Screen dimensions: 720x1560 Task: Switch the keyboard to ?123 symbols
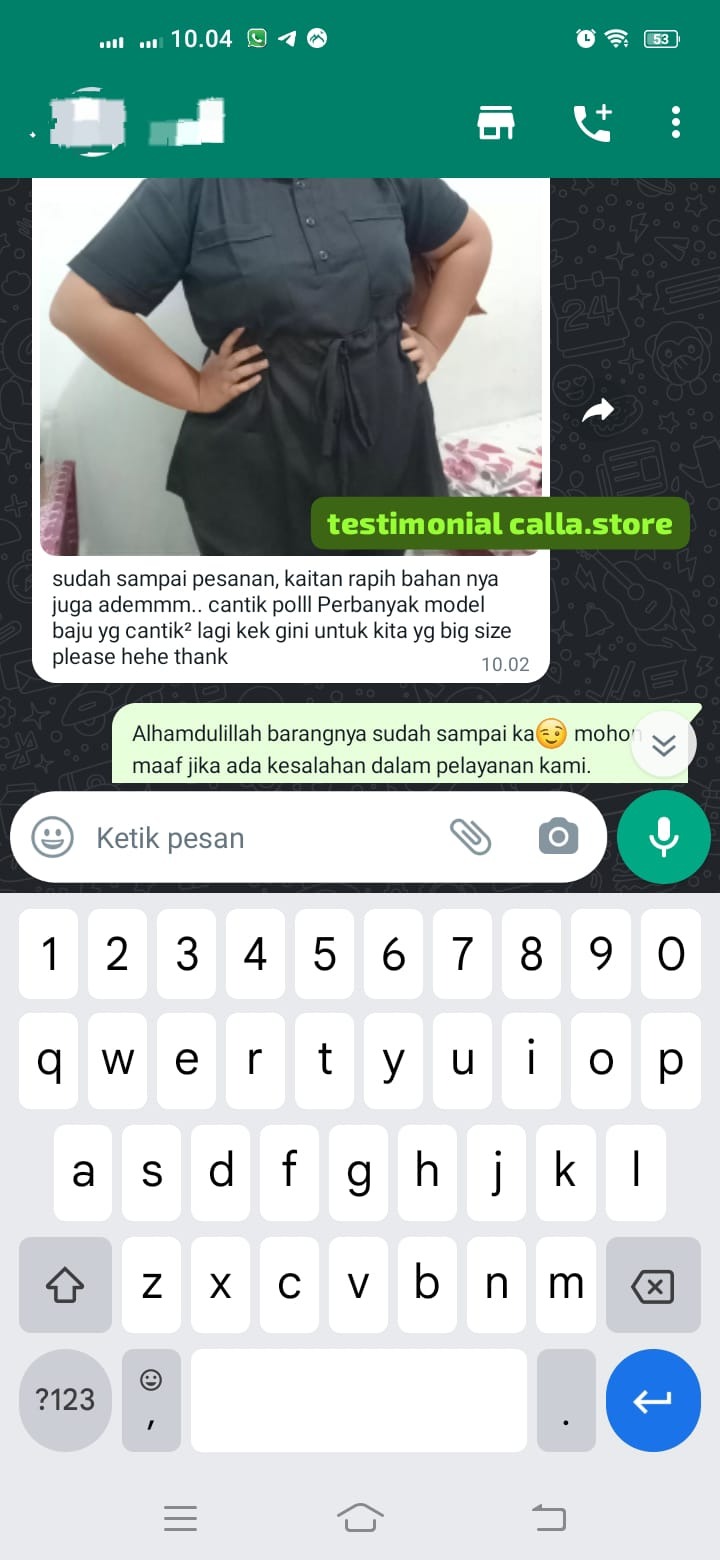pos(65,1400)
